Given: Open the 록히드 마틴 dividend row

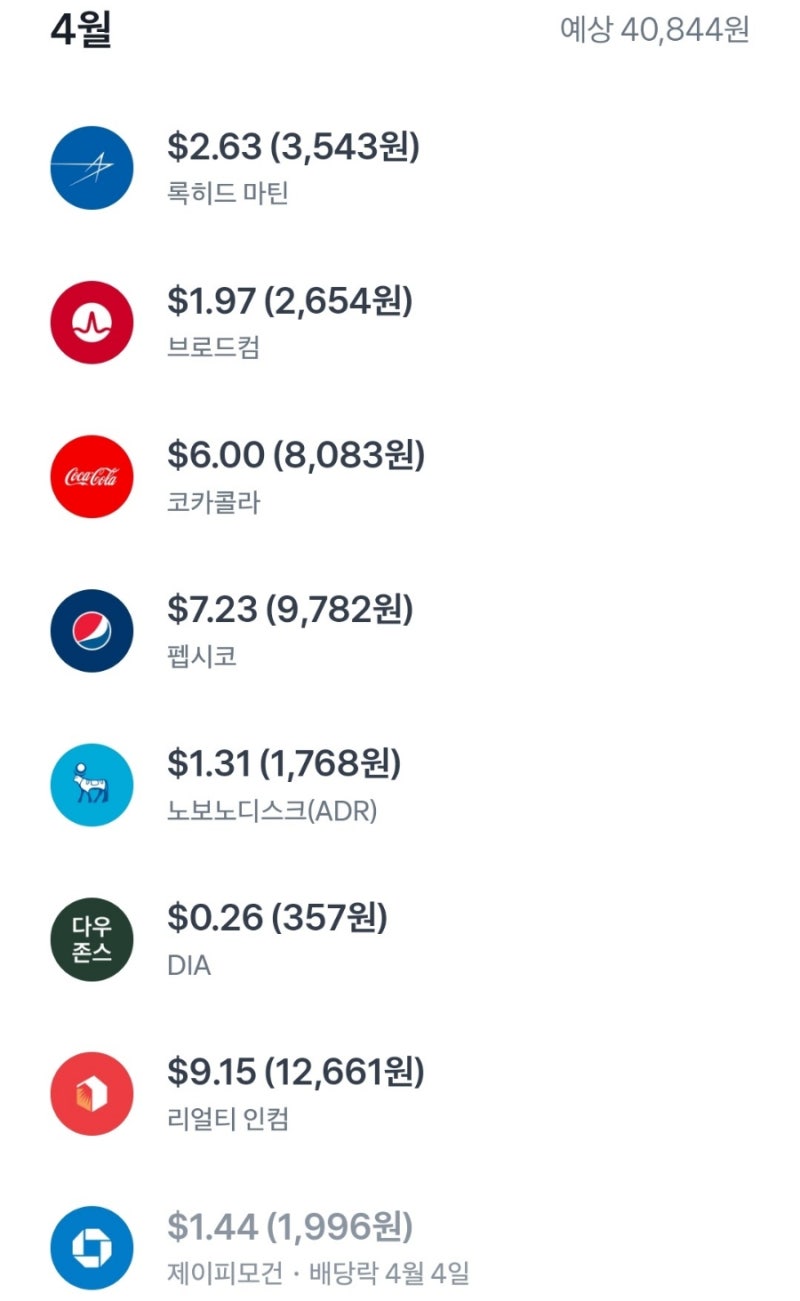Looking at the screenshot, I should (293, 167).
